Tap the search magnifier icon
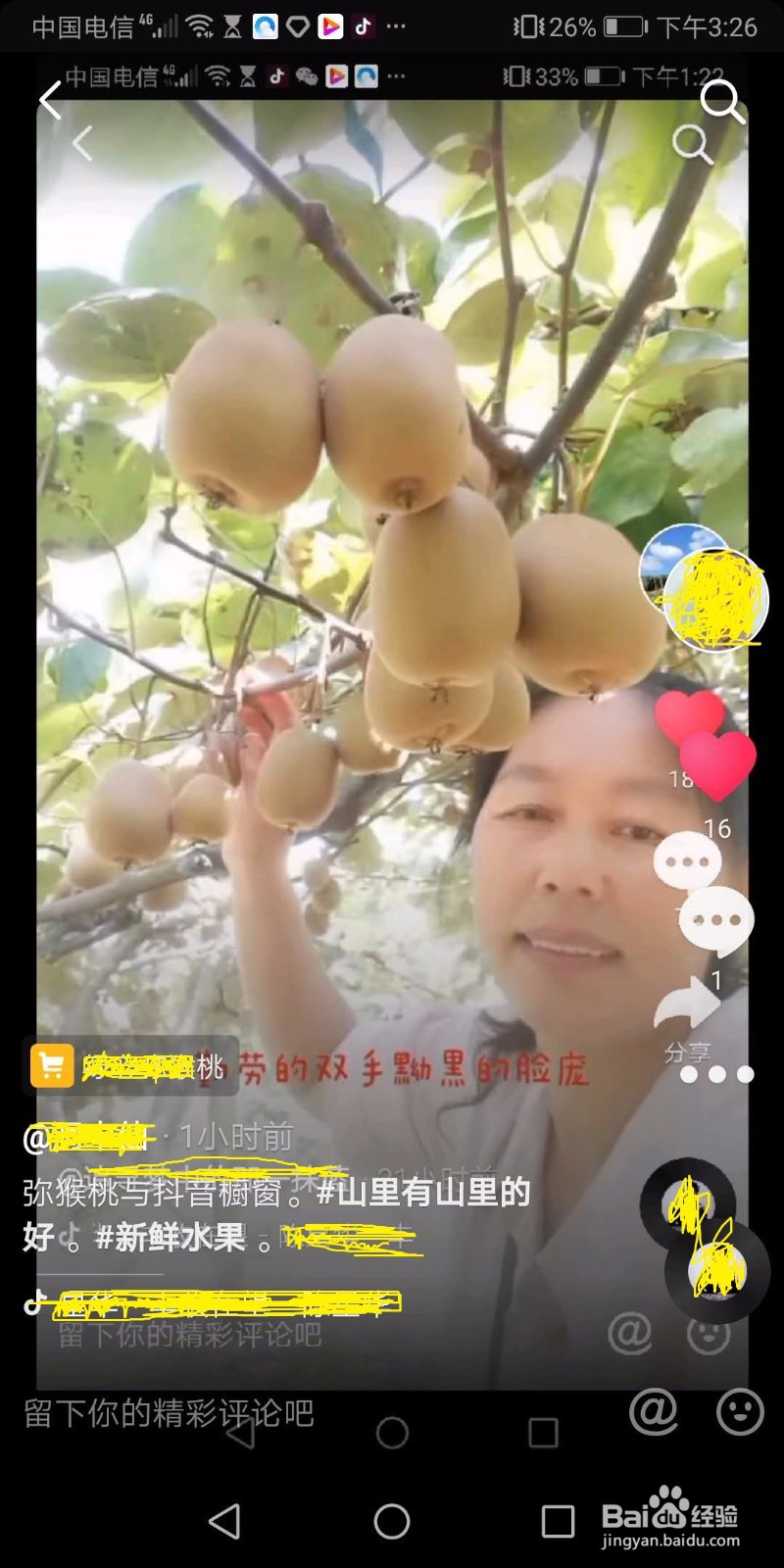Screen dimensions: 784x1568 coord(724,101)
